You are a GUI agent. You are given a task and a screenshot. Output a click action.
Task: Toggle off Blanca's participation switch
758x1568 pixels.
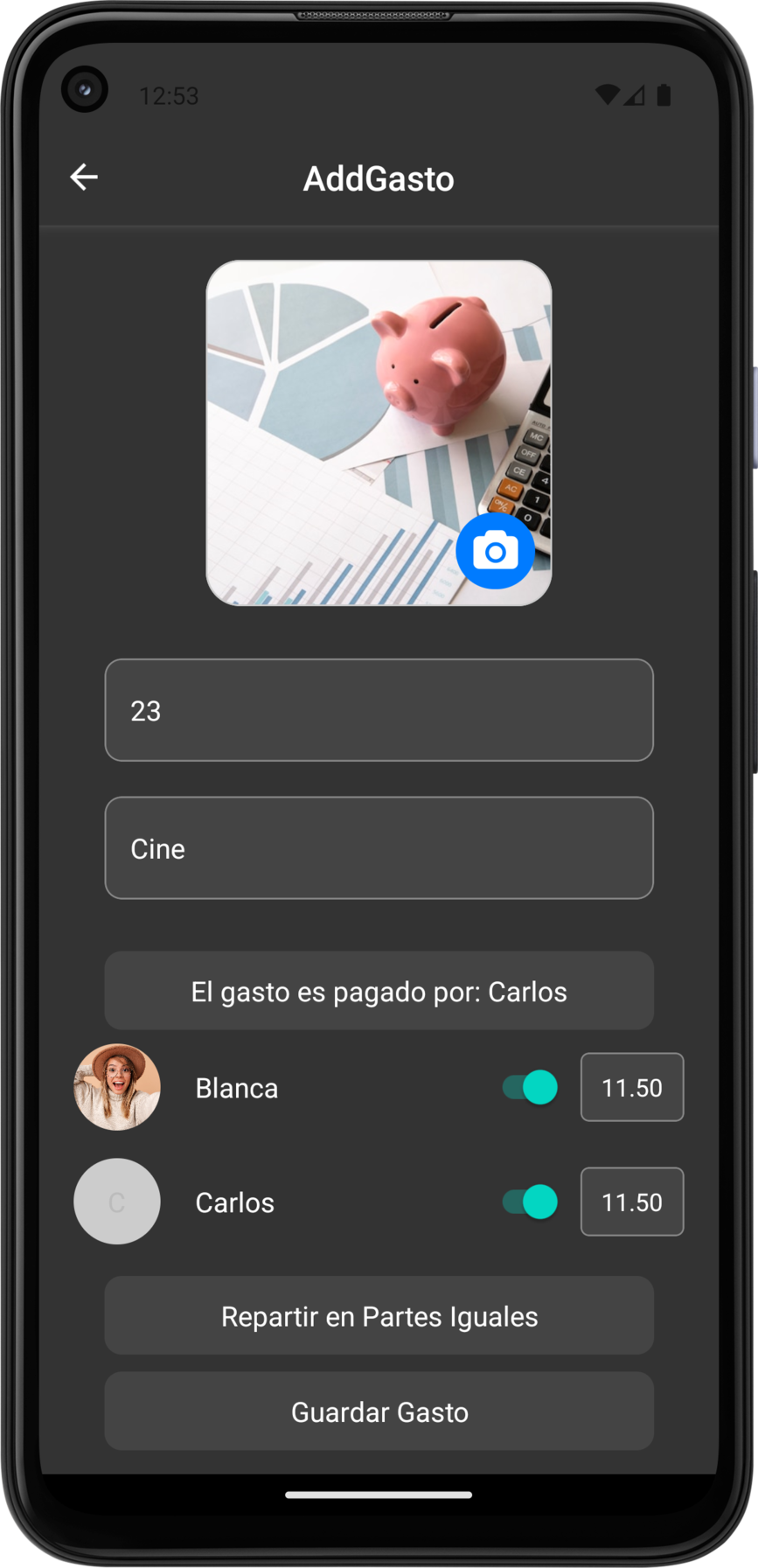(530, 1087)
